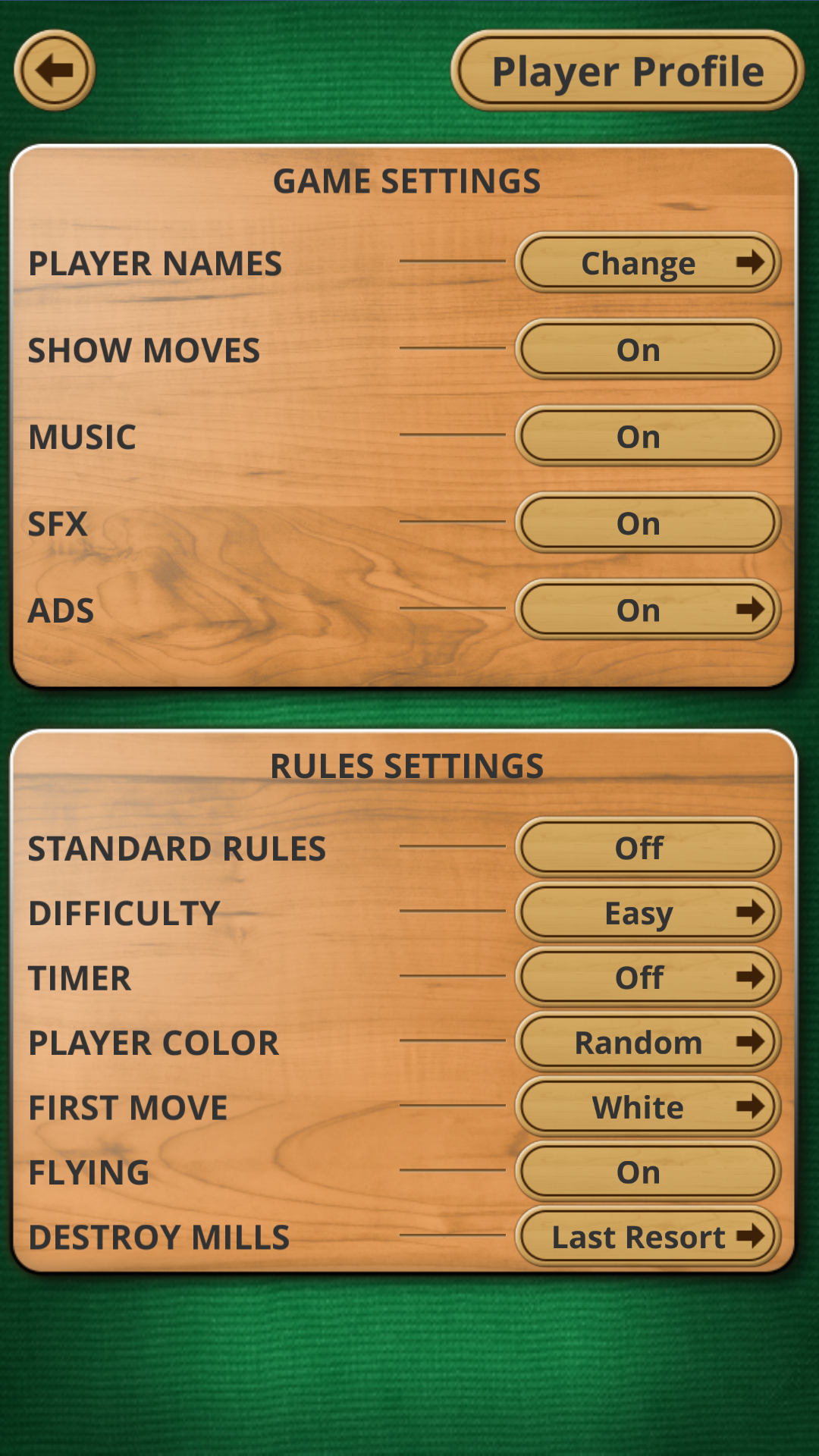
Task: Open the Player Profile
Action: tap(627, 71)
